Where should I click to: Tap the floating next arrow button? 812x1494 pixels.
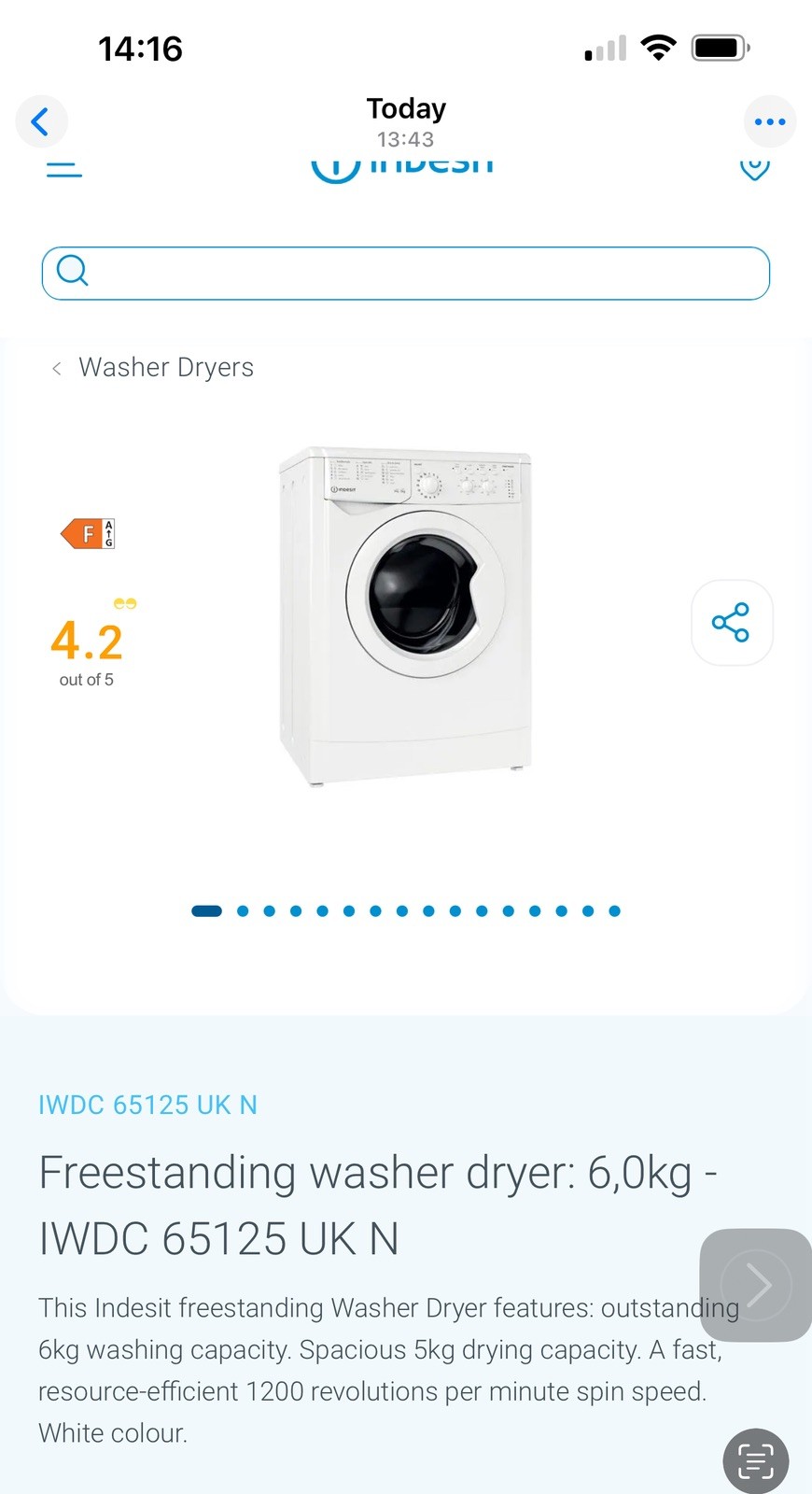[x=757, y=1285]
